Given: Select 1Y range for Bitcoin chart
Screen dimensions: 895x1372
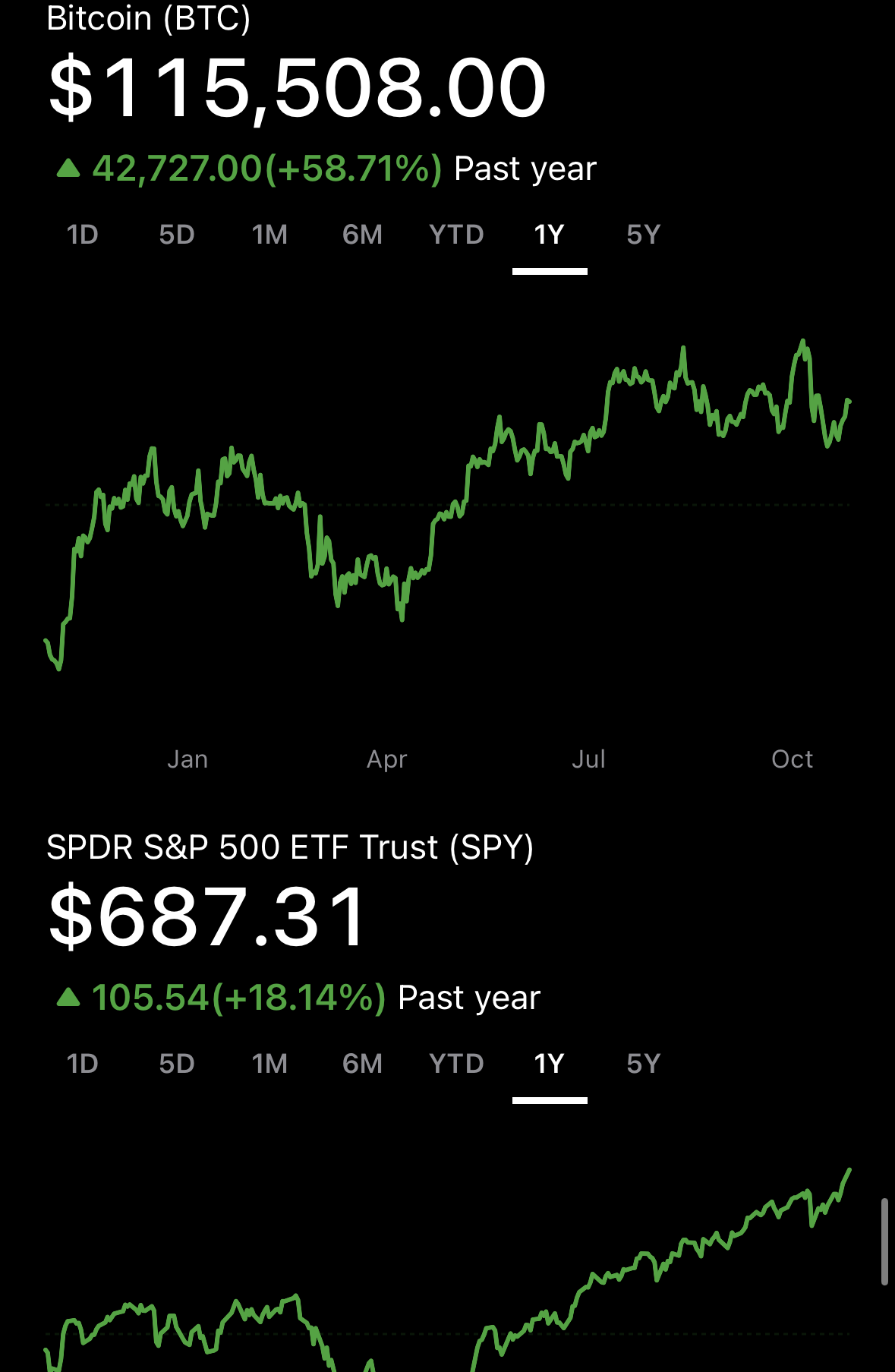Looking at the screenshot, I should click(x=549, y=235).
